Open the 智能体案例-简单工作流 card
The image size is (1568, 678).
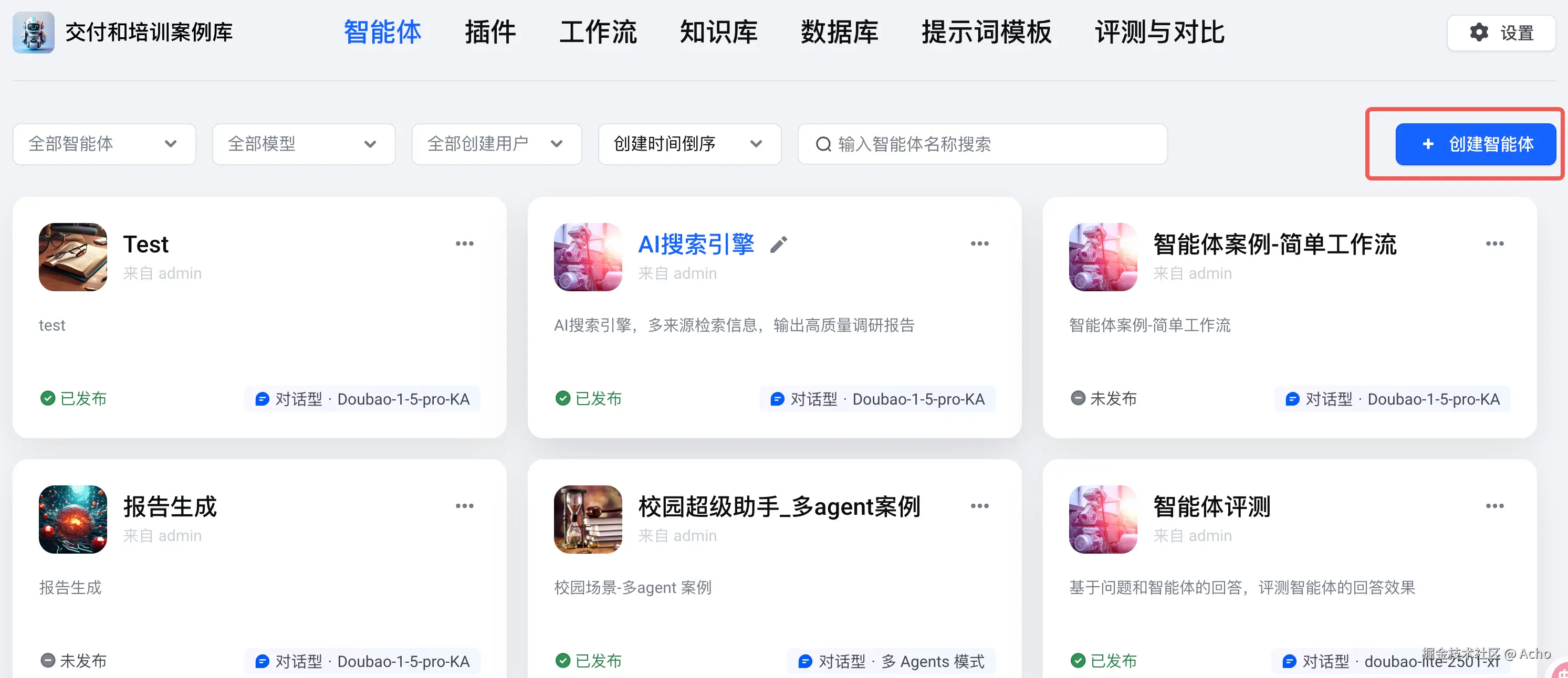pyautogui.click(x=1274, y=245)
